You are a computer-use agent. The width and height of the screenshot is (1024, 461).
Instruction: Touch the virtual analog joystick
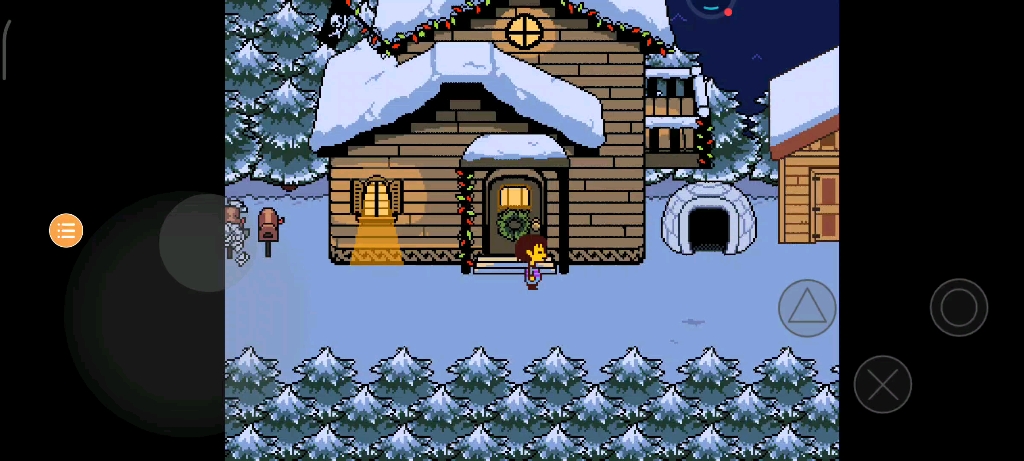pos(207,243)
